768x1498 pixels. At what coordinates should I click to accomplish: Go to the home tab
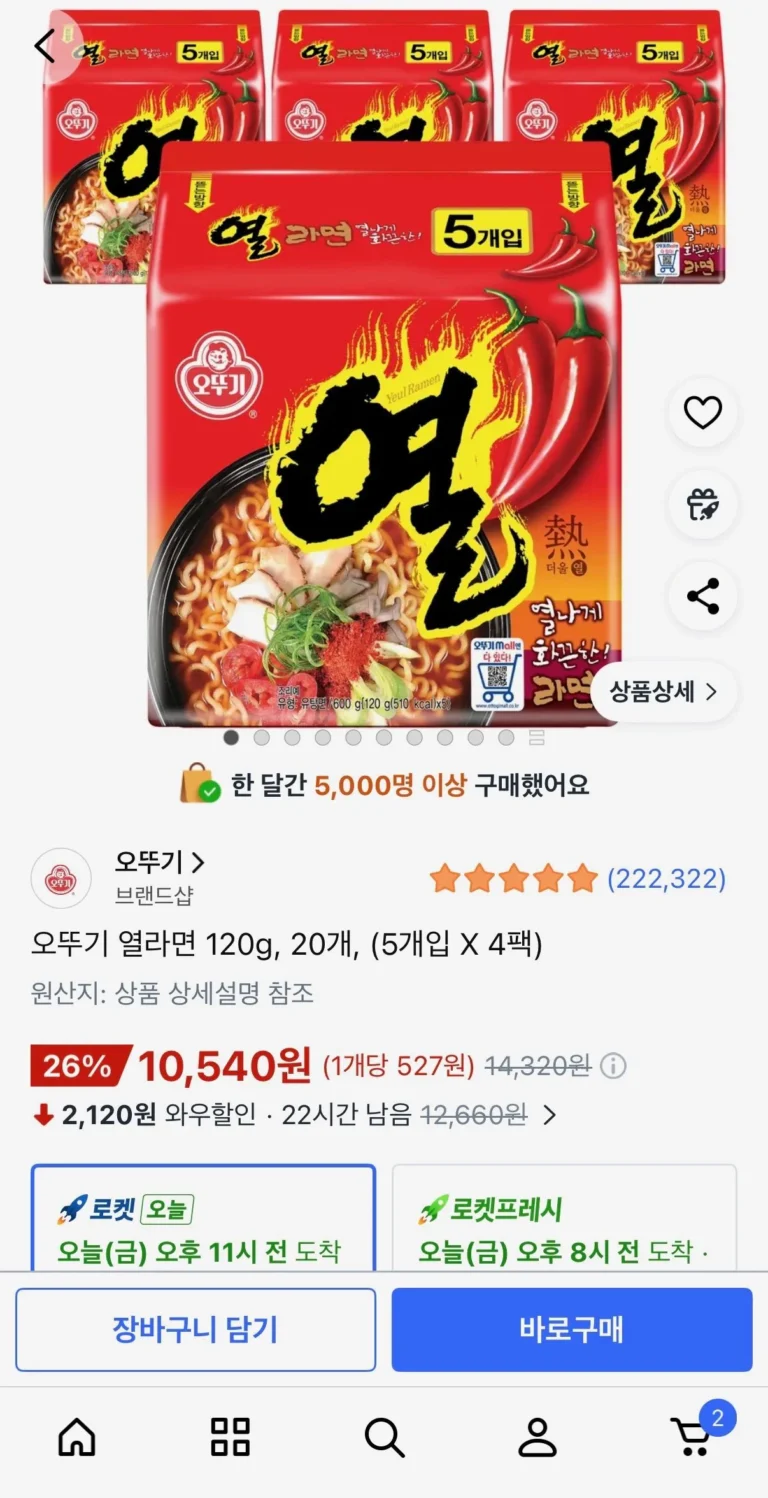[x=77, y=1437]
